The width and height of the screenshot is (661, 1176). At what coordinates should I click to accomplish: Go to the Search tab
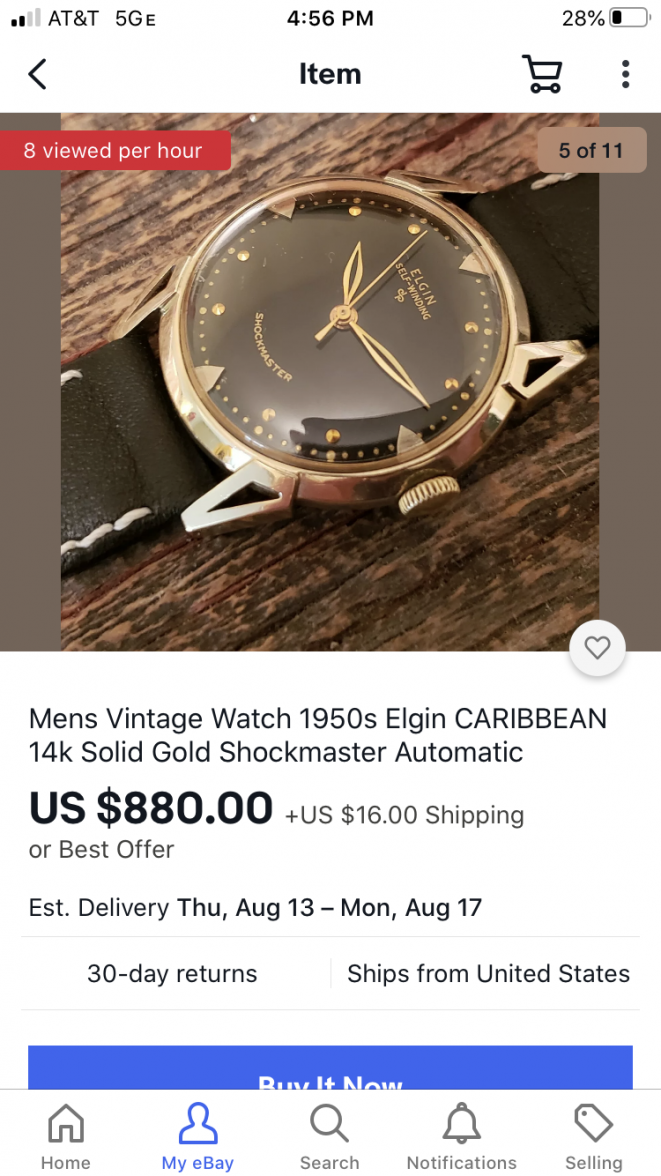[x=329, y=1136]
